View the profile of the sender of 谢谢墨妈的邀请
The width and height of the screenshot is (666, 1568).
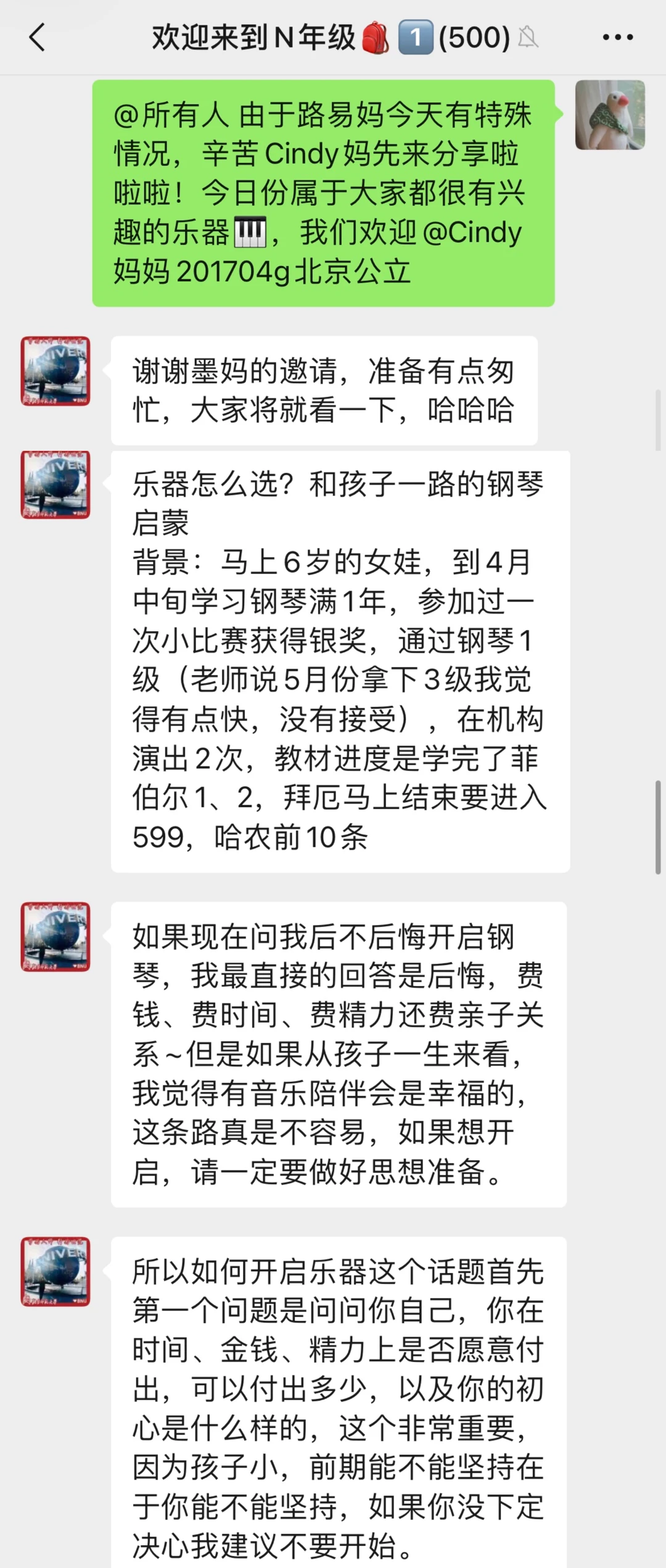55,371
